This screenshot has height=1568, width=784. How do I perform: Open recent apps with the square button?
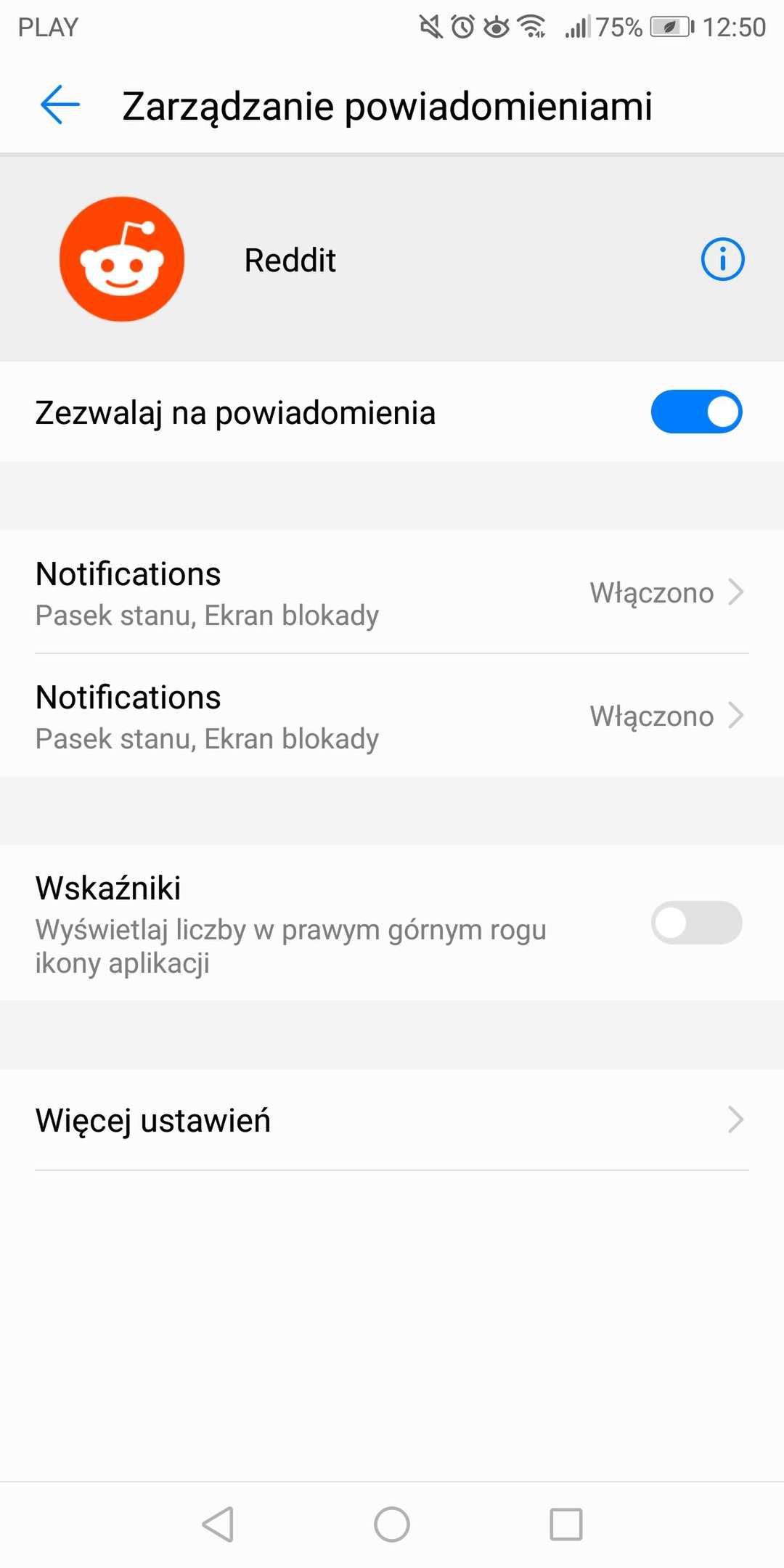click(x=566, y=1524)
